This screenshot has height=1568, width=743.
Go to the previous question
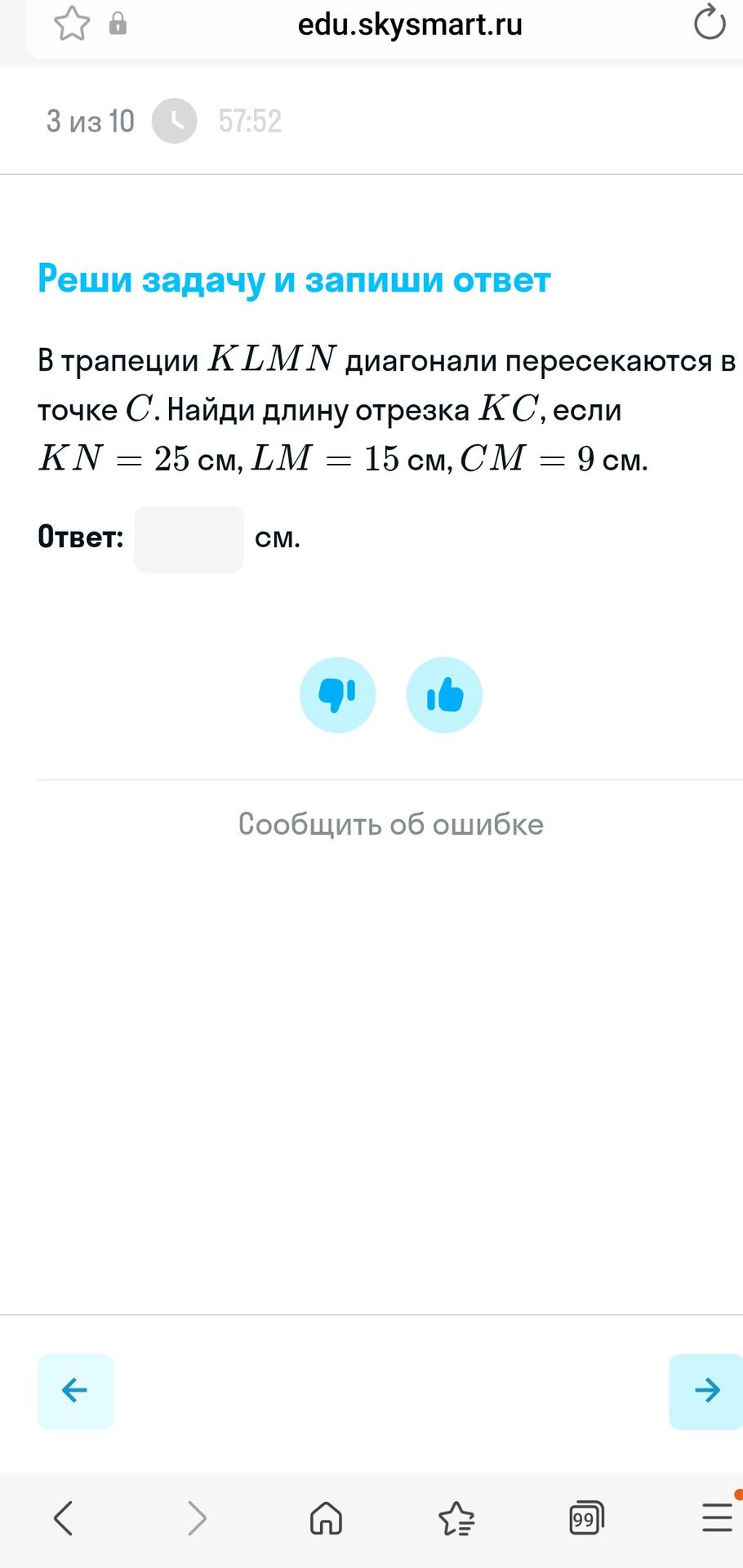point(75,1391)
